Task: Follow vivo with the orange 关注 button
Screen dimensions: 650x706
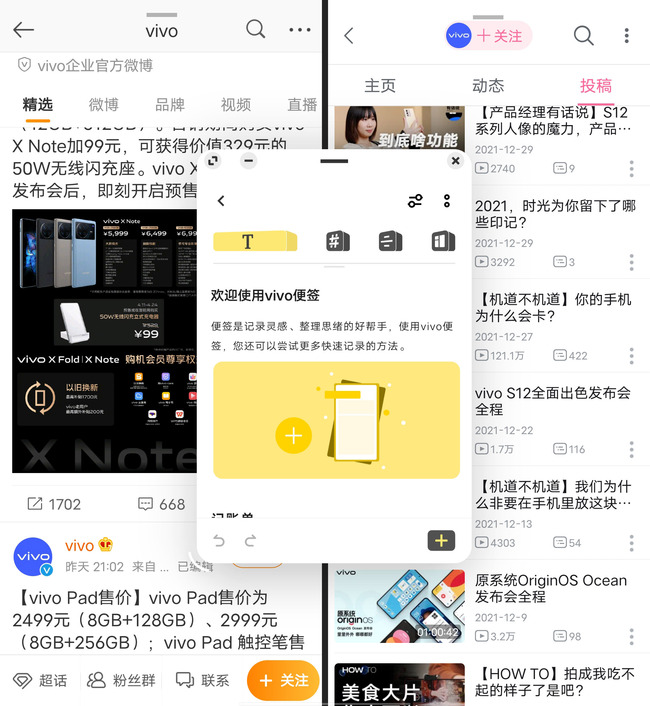Action: point(283,680)
